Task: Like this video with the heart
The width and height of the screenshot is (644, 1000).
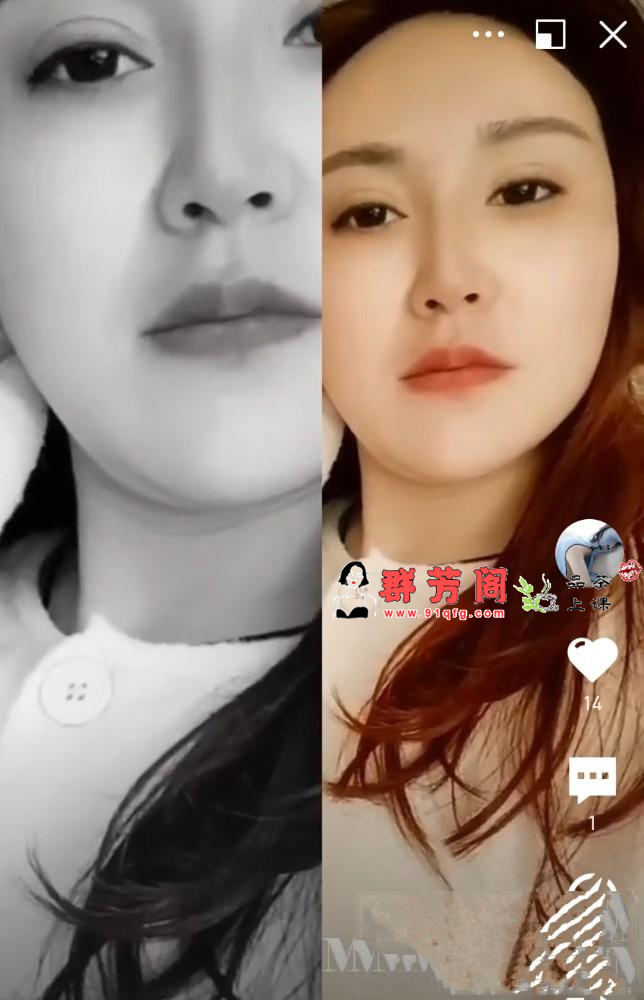Action: pyautogui.click(x=592, y=660)
